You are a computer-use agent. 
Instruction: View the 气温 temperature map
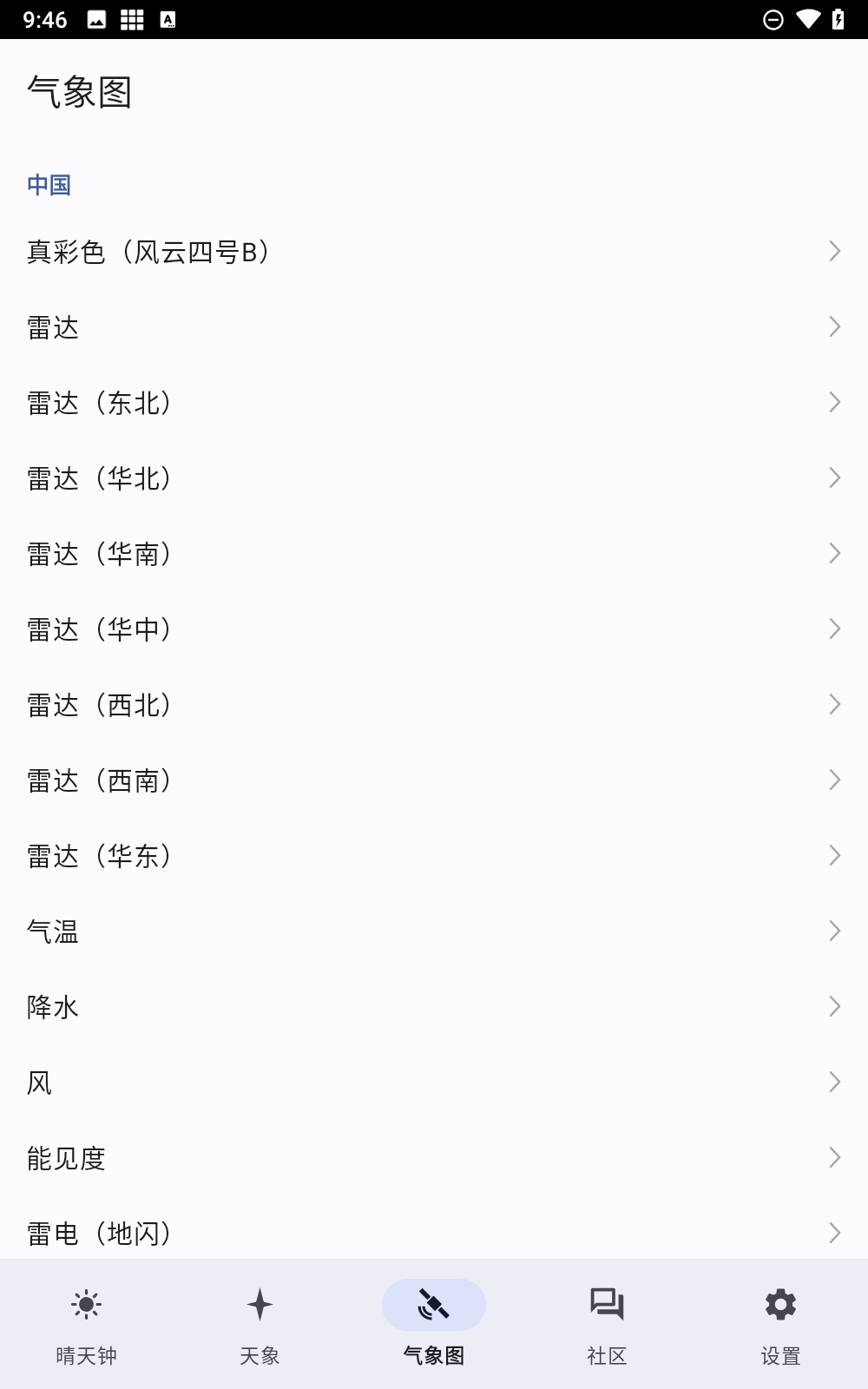tap(434, 931)
